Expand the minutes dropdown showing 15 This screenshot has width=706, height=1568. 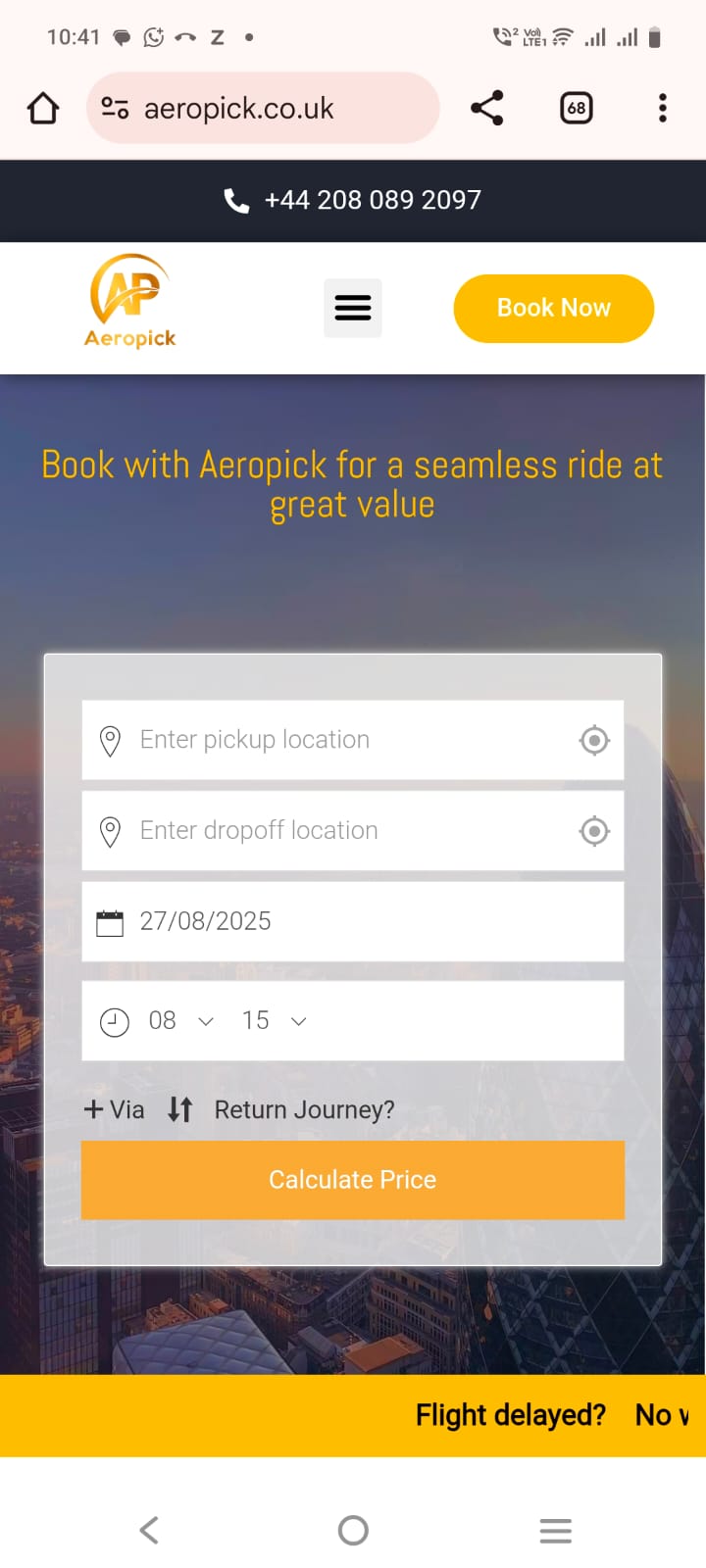tap(275, 1021)
